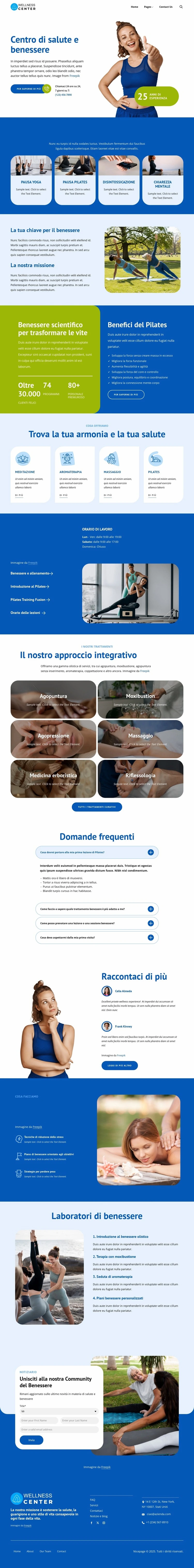Select the email address input field
Screen dimensions: 194x1568
point(58,1429)
